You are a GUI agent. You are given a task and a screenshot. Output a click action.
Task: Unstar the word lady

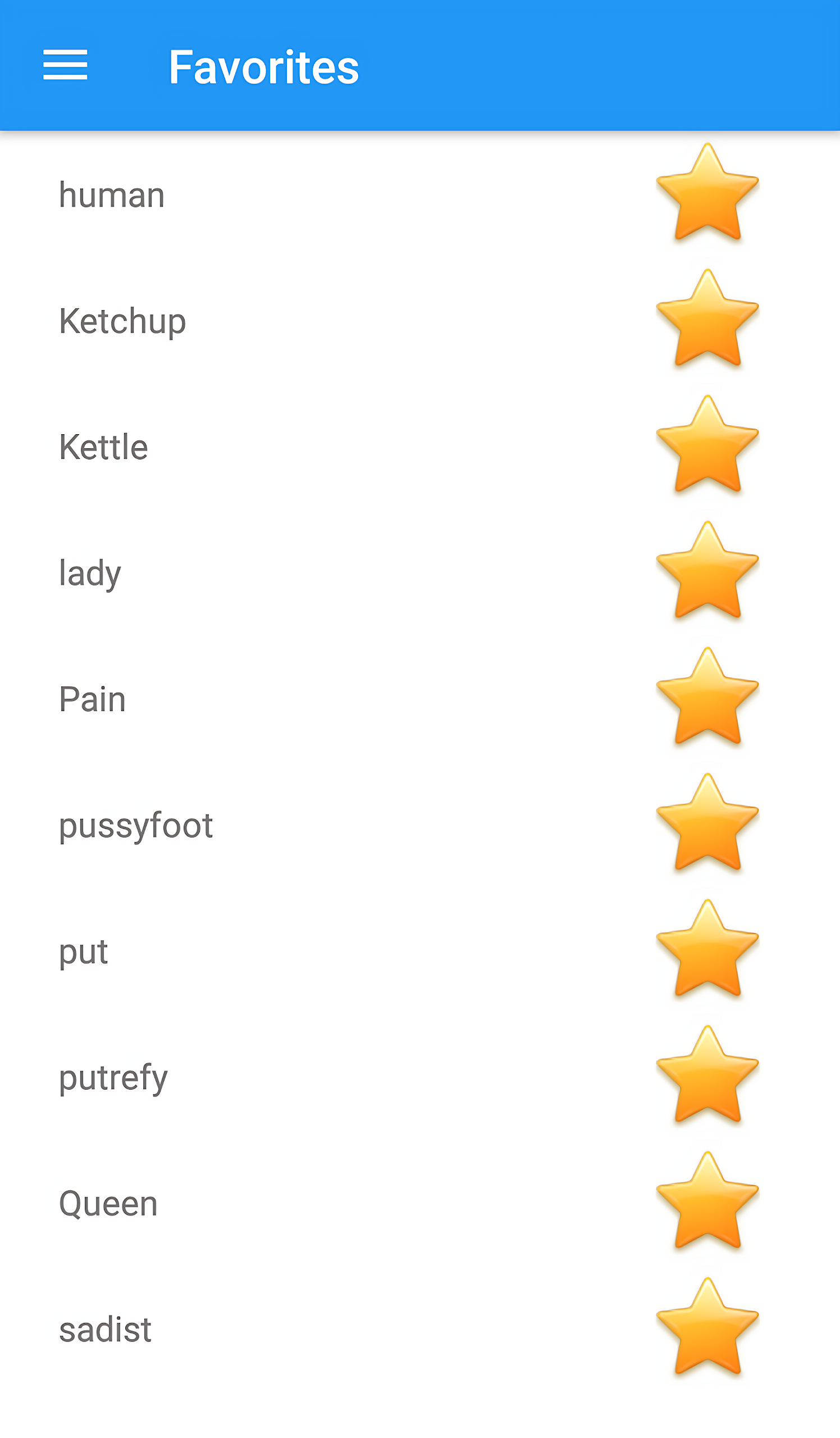[707, 571]
